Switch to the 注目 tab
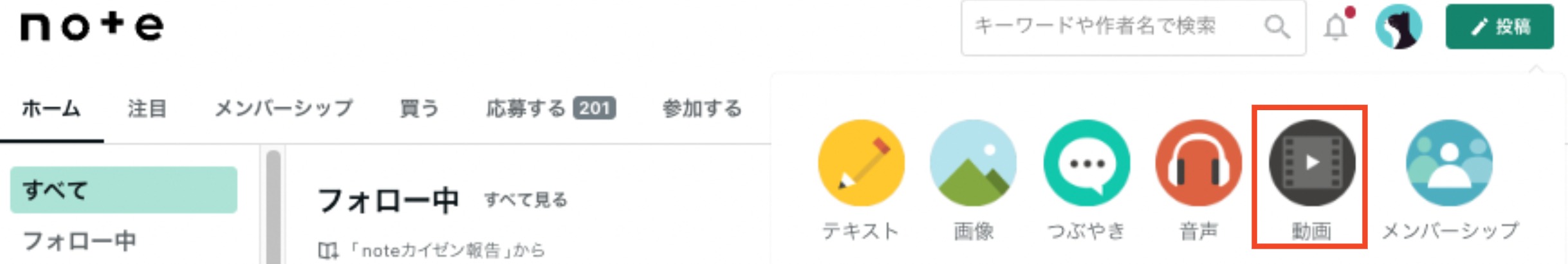Image resolution: width=1568 pixels, height=264 pixels. tap(147, 108)
